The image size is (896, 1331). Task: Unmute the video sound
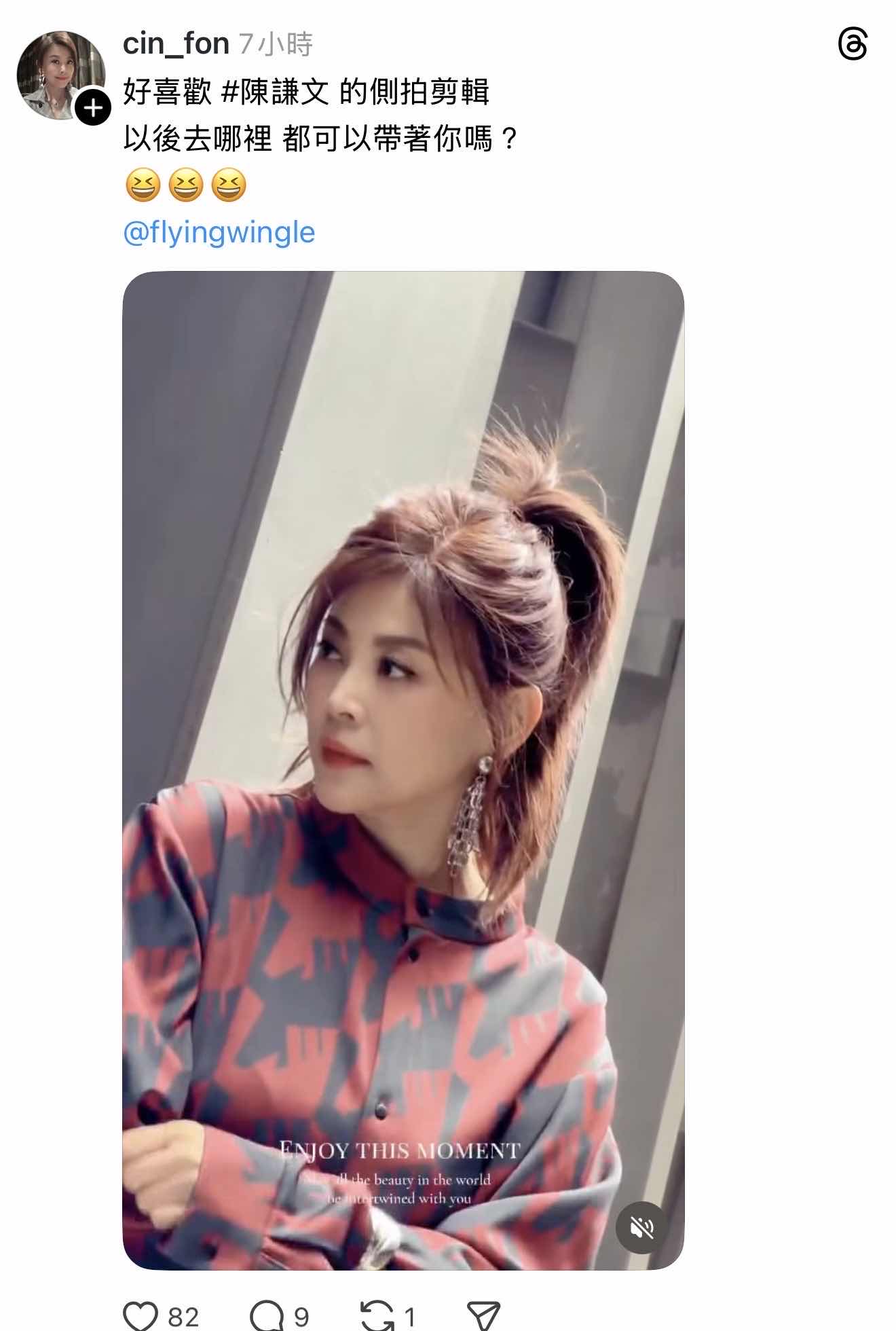641,1227
